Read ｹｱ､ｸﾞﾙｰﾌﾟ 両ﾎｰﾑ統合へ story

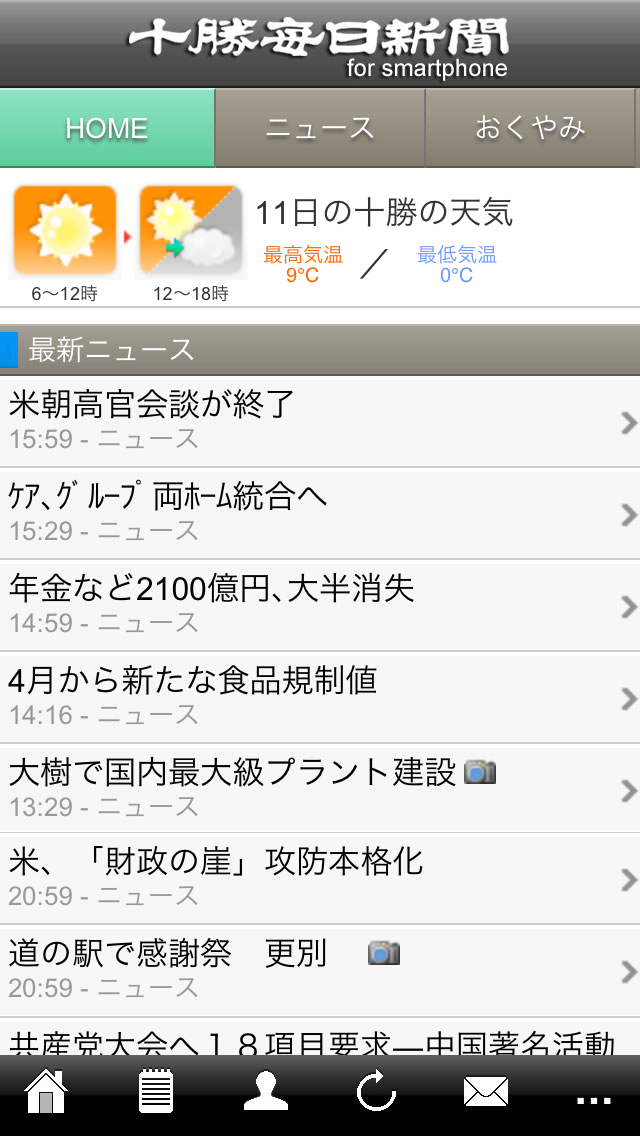point(320,513)
